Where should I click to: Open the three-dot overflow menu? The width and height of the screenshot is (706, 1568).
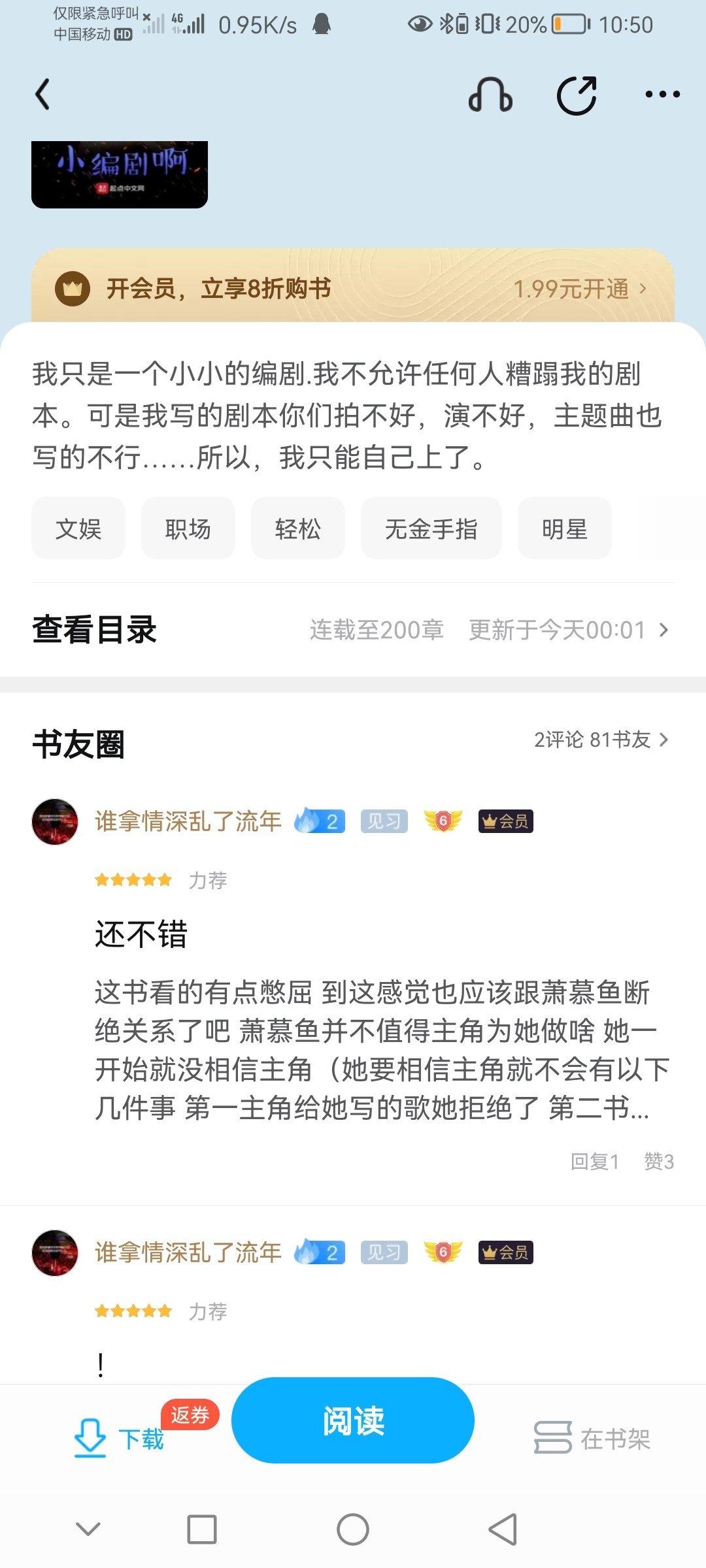[x=662, y=95]
